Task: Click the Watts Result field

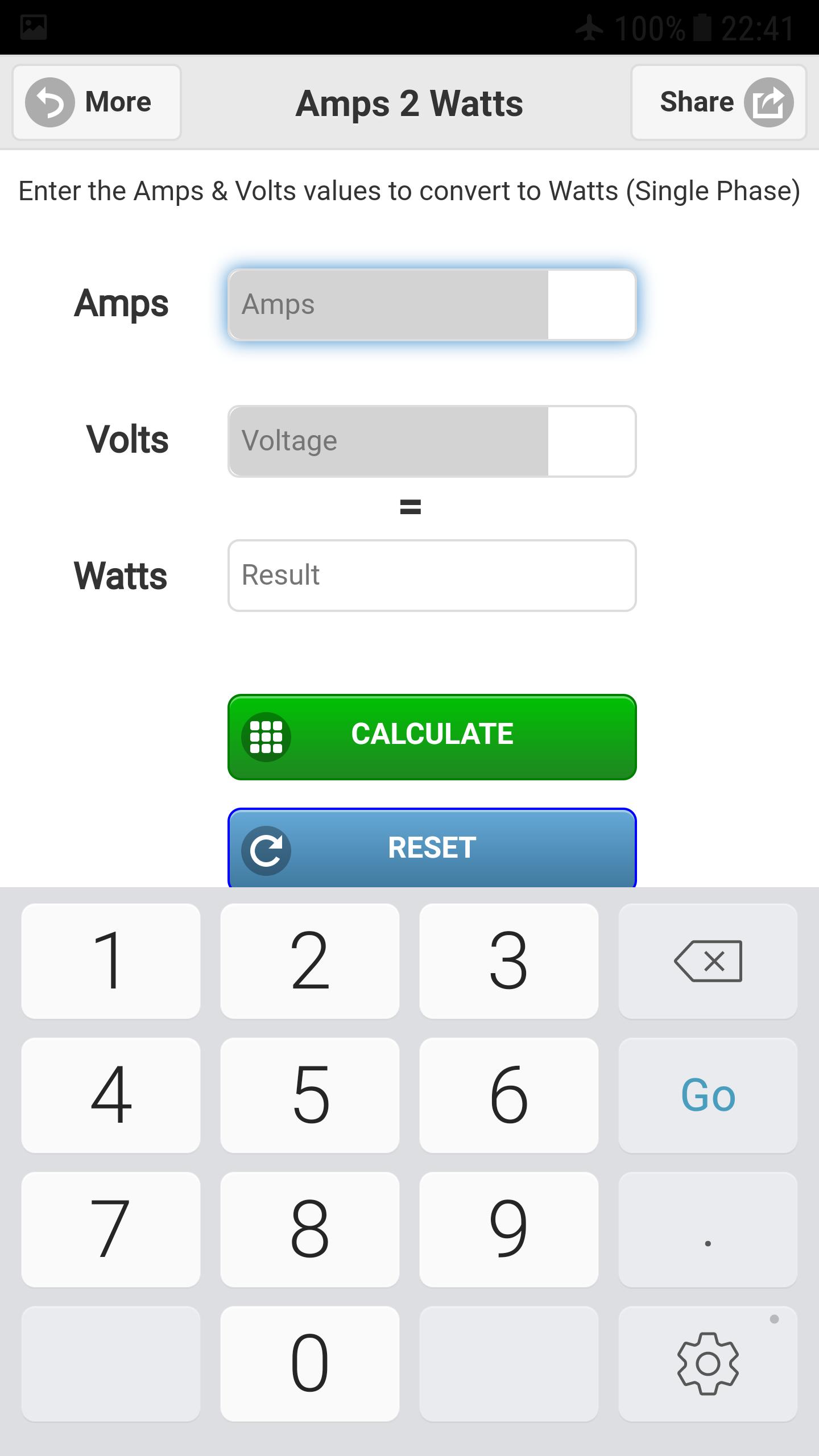Action: (431, 576)
